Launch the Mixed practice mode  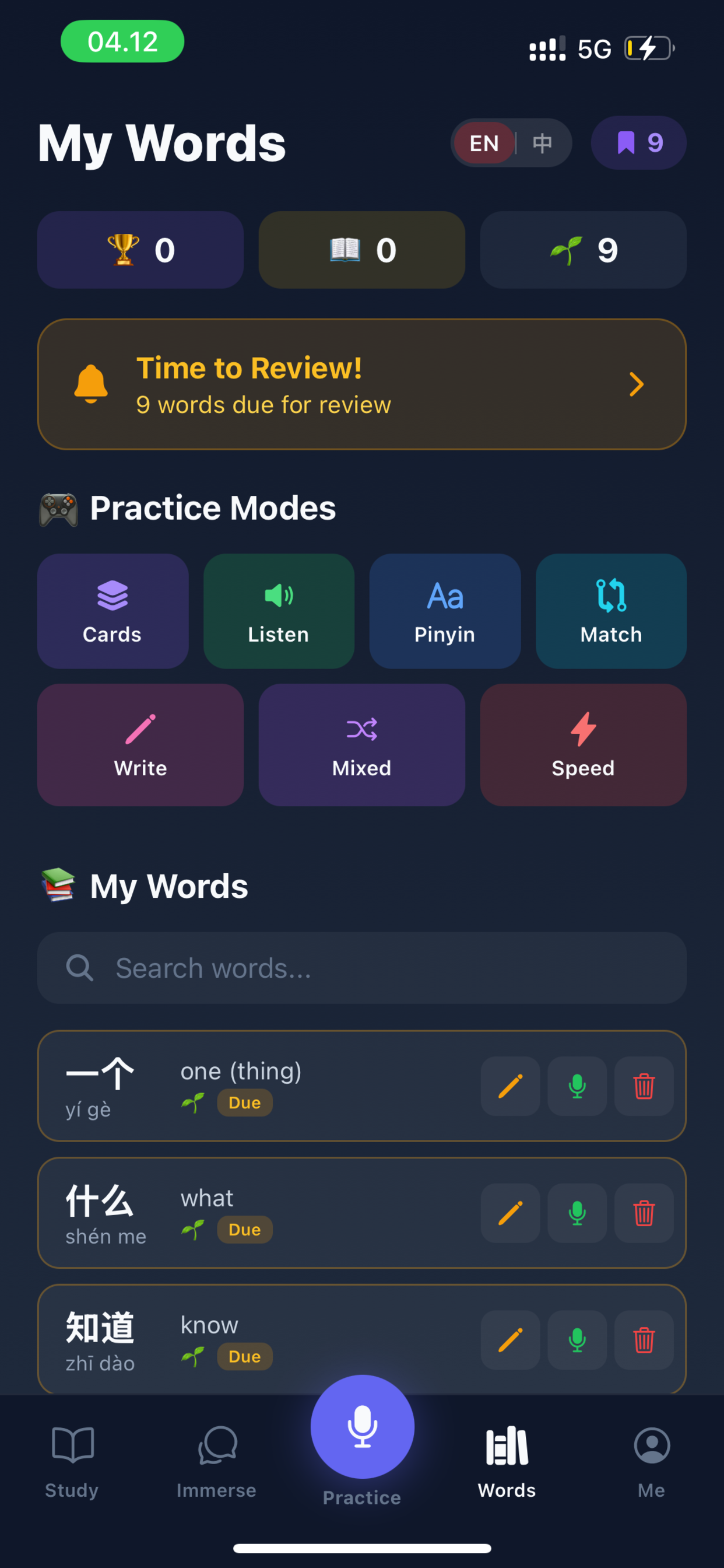[361, 744]
